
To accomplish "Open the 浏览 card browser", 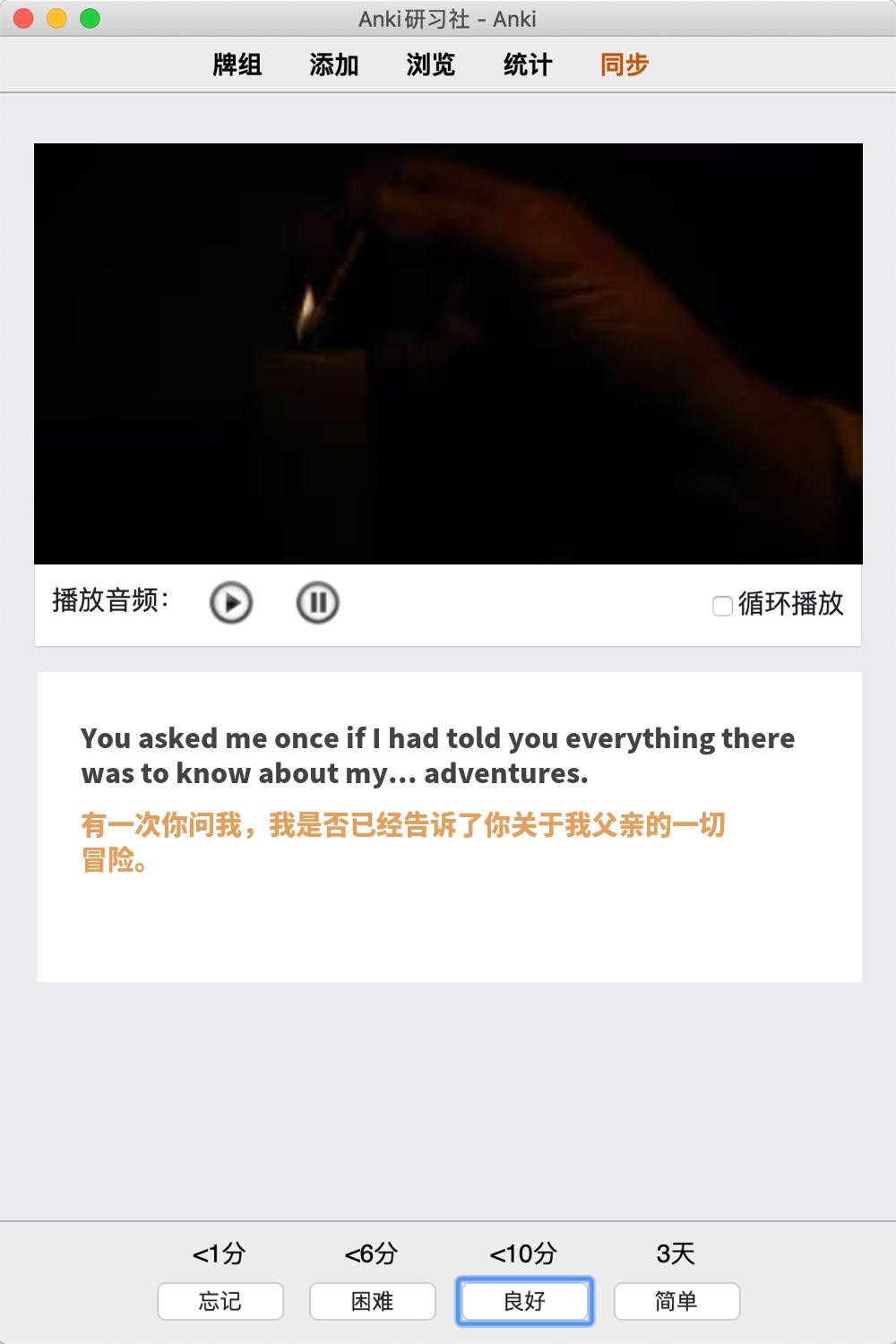I will 431,65.
